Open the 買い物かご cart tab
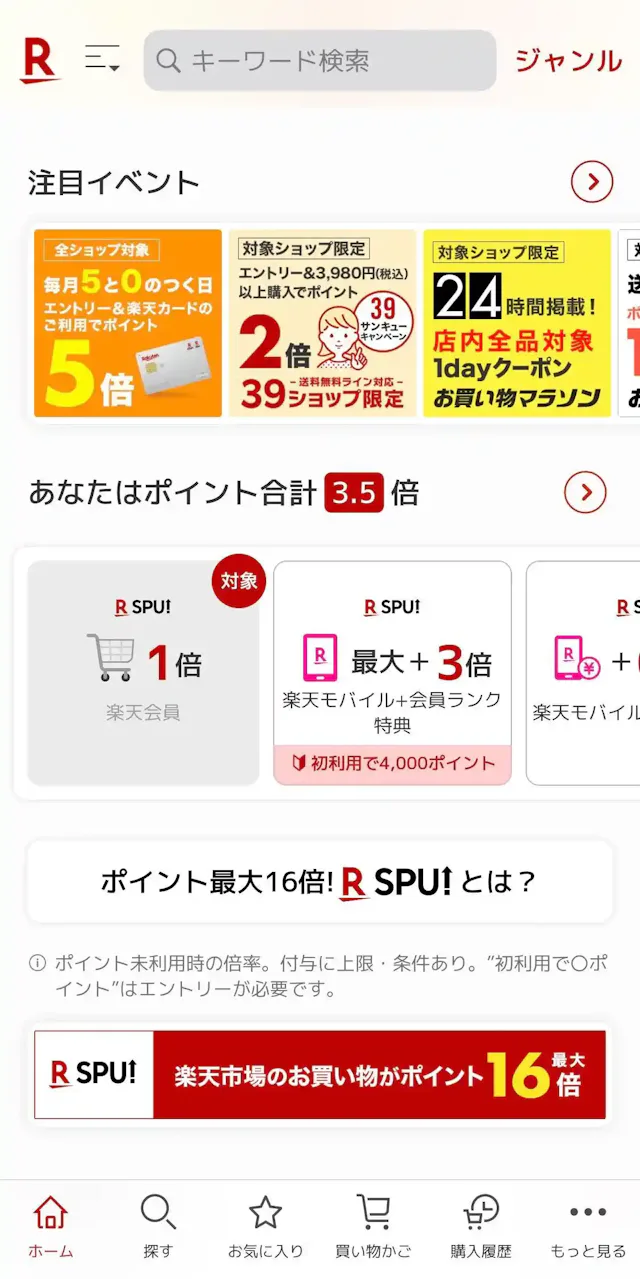 pyautogui.click(x=373, y=1228)
